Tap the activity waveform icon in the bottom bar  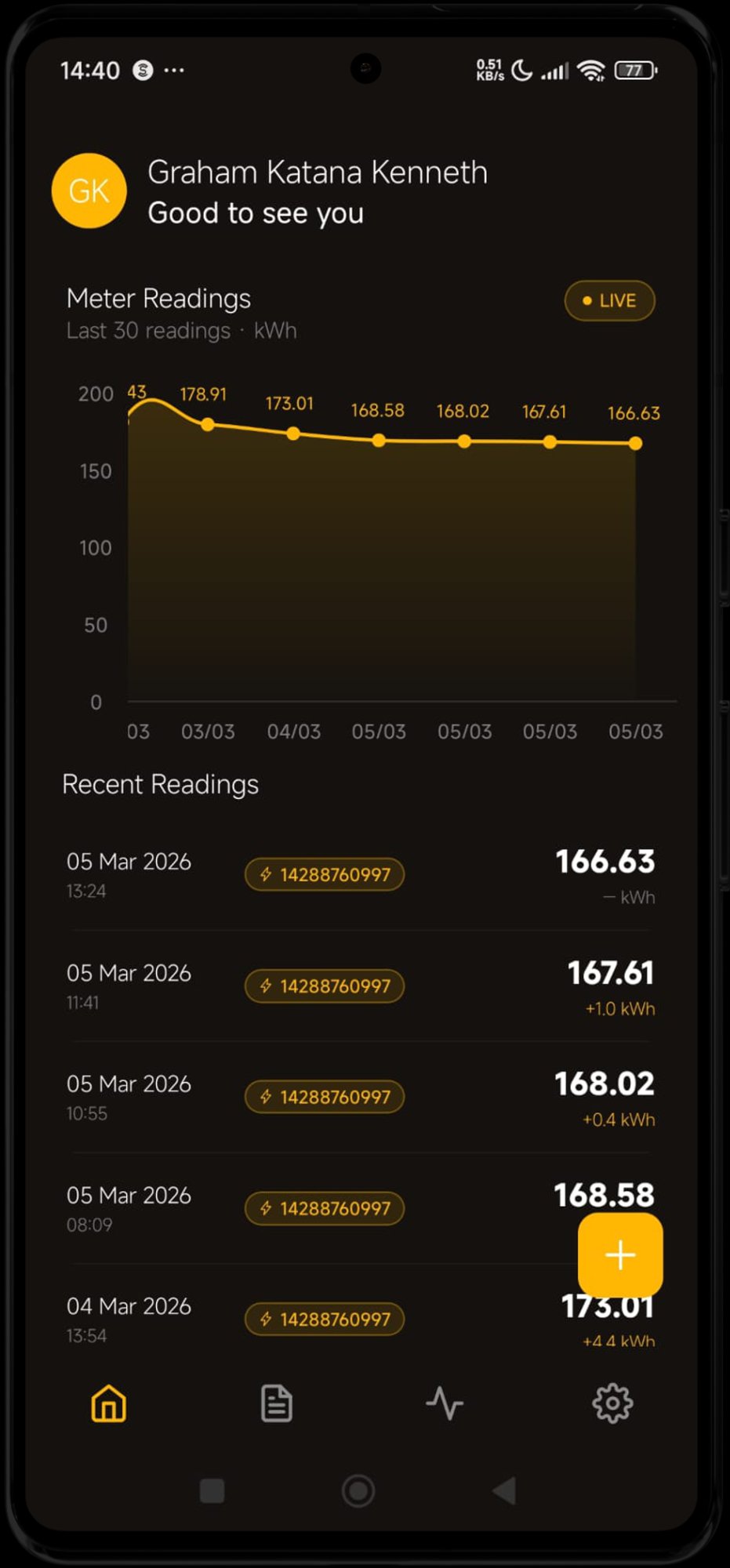click(x=445, y=1403)
